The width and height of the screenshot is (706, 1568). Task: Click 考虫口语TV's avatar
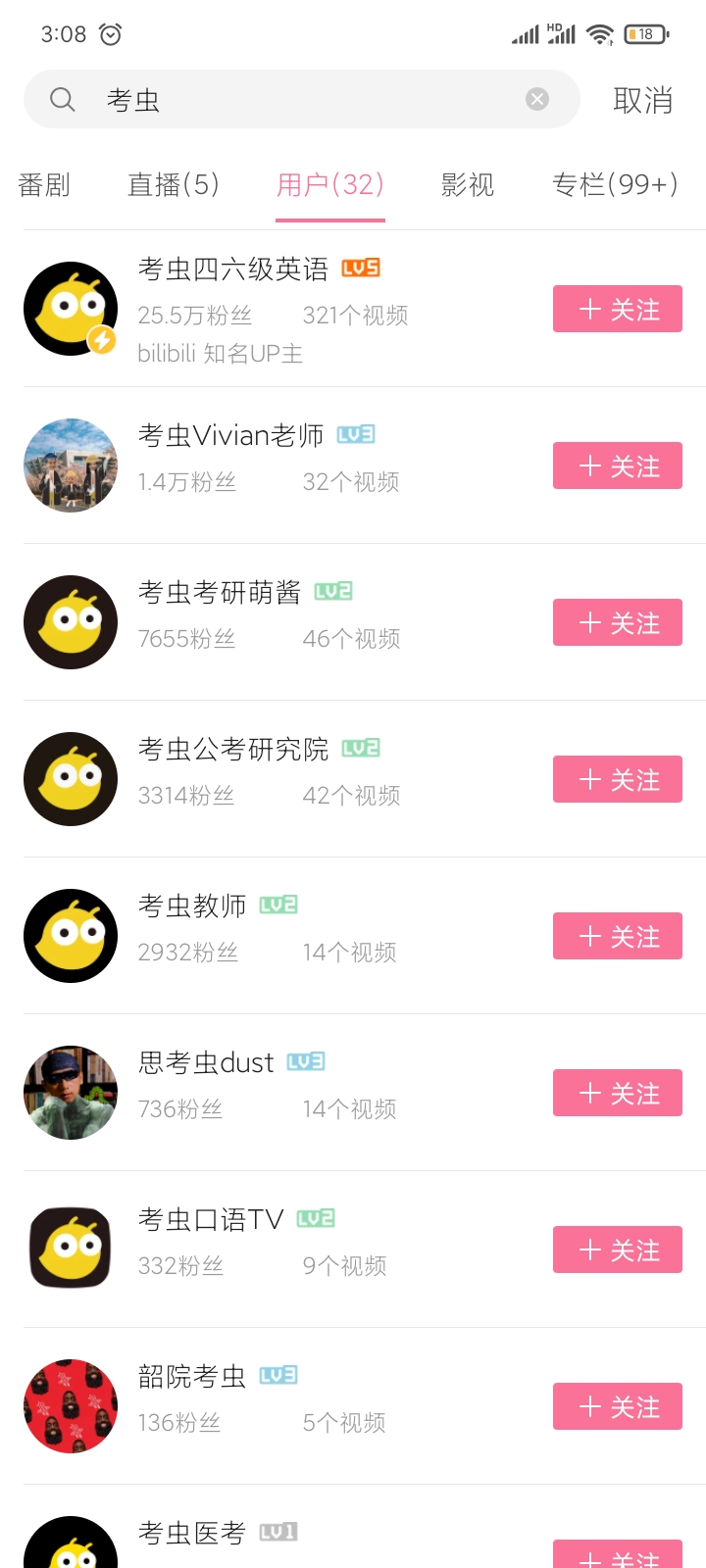[x=70, y=1249]
